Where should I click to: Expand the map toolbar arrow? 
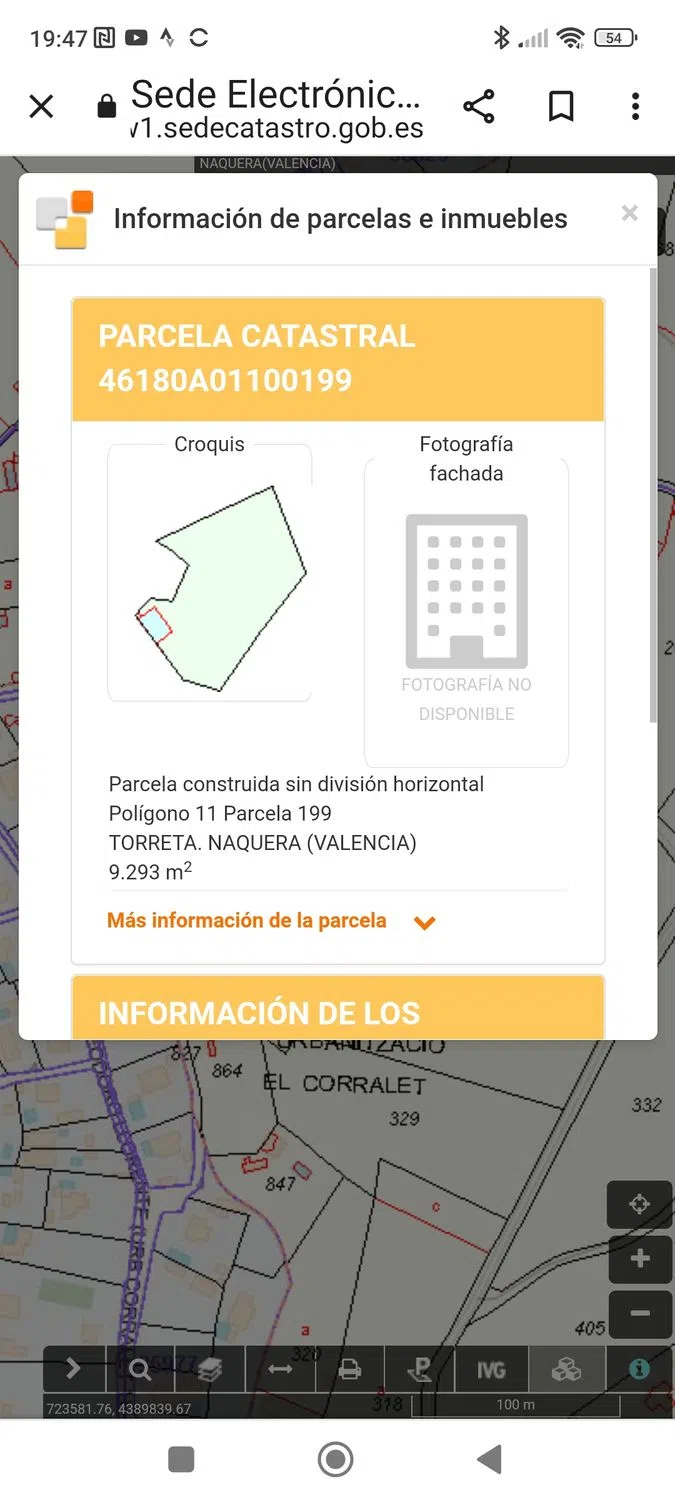click(x=73, y=1369)
